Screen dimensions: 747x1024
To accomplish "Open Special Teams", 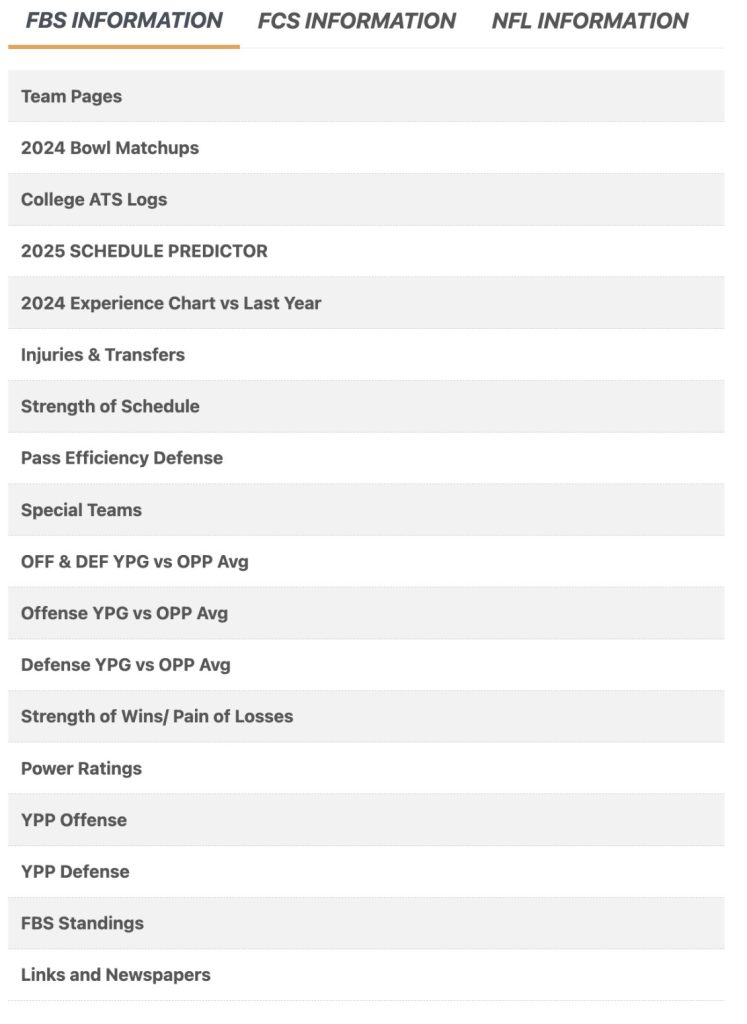I will click(x=81, y=510).
